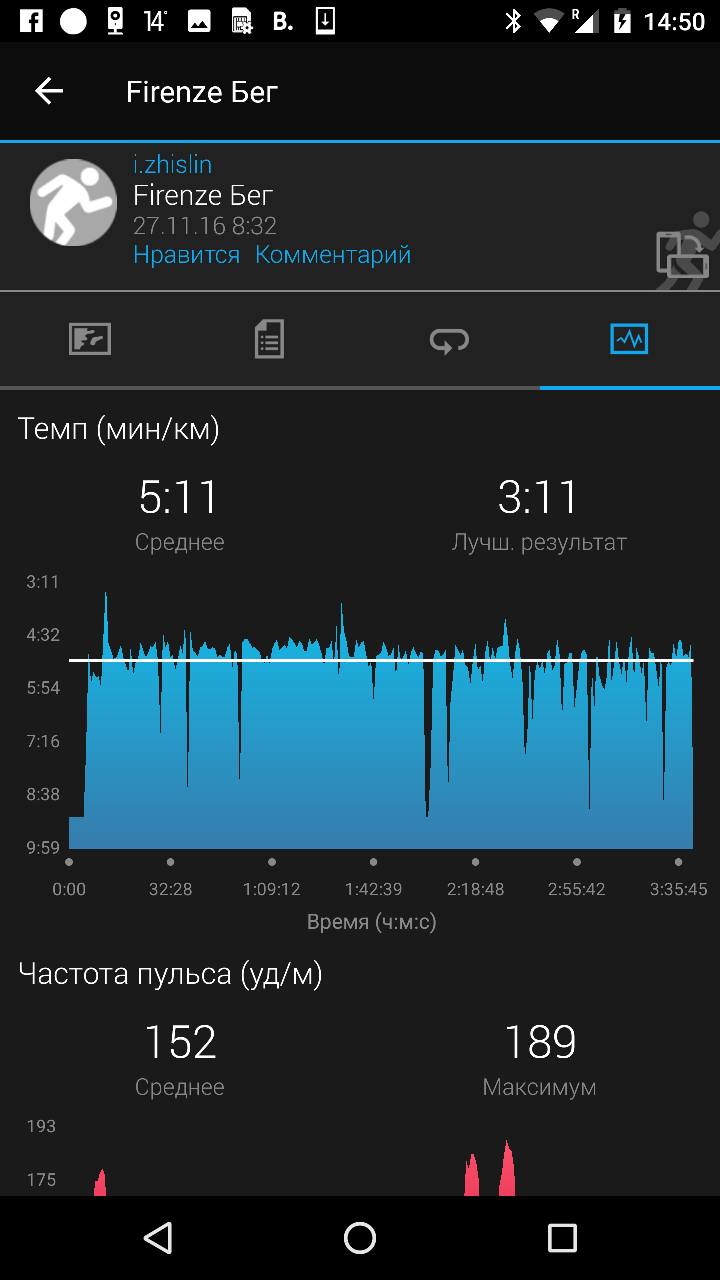Switch to the laps tab
Screen dimensions: 720x1280
pyautogui.click(x=449, y=340)
